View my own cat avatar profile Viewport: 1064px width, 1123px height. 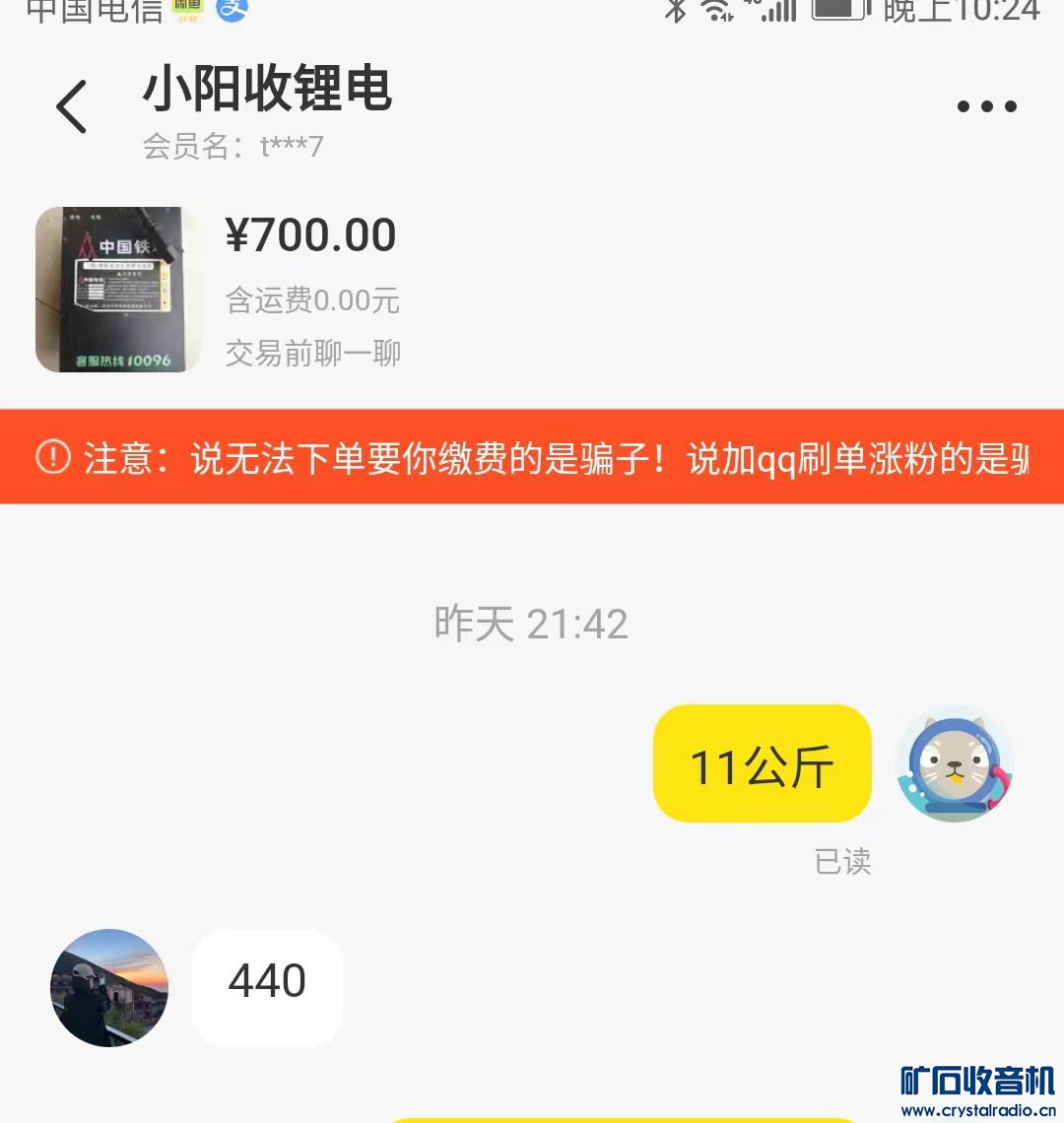pos(954,764)
